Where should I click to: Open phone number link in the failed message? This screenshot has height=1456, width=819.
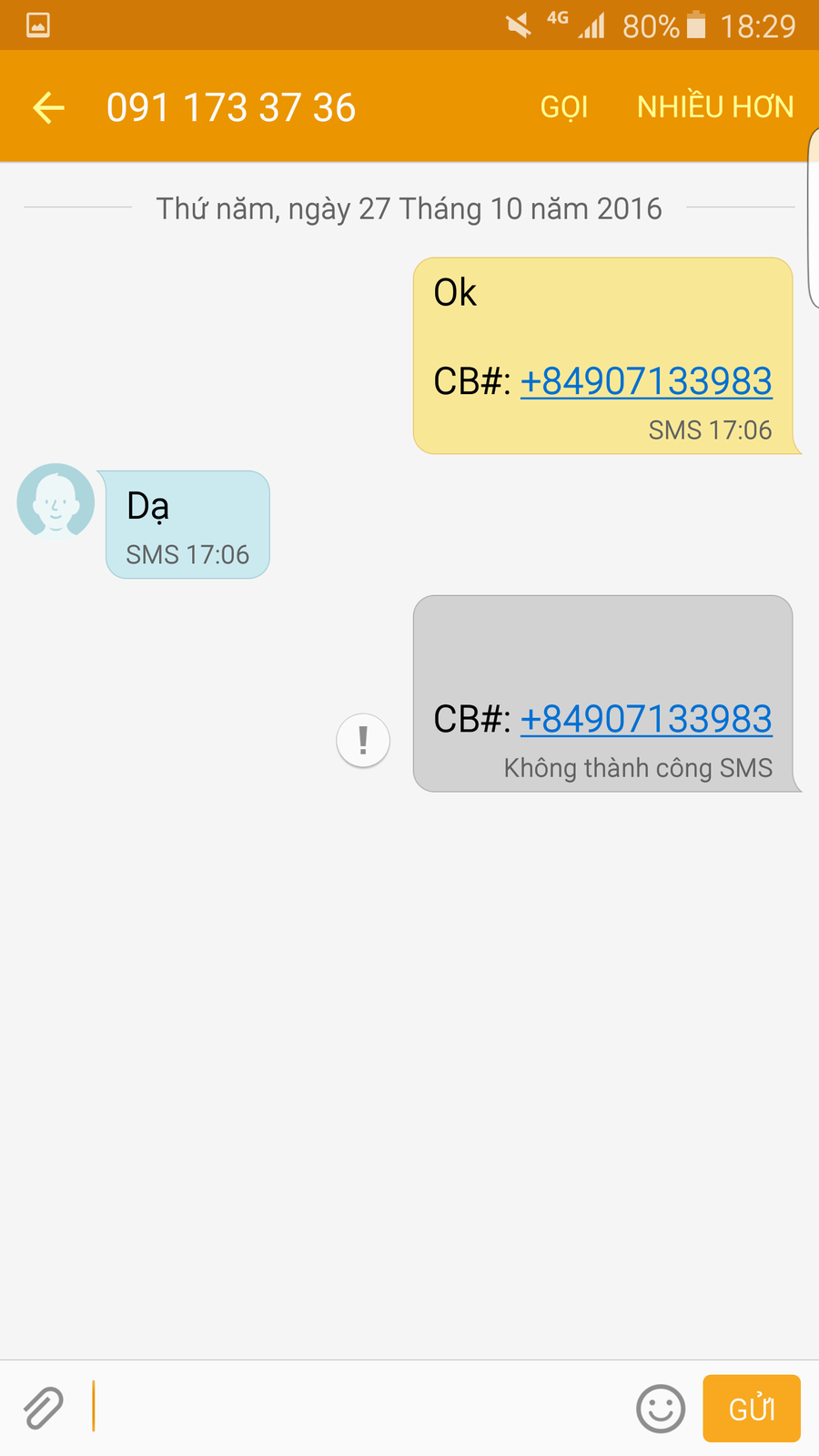coord(646,719)
